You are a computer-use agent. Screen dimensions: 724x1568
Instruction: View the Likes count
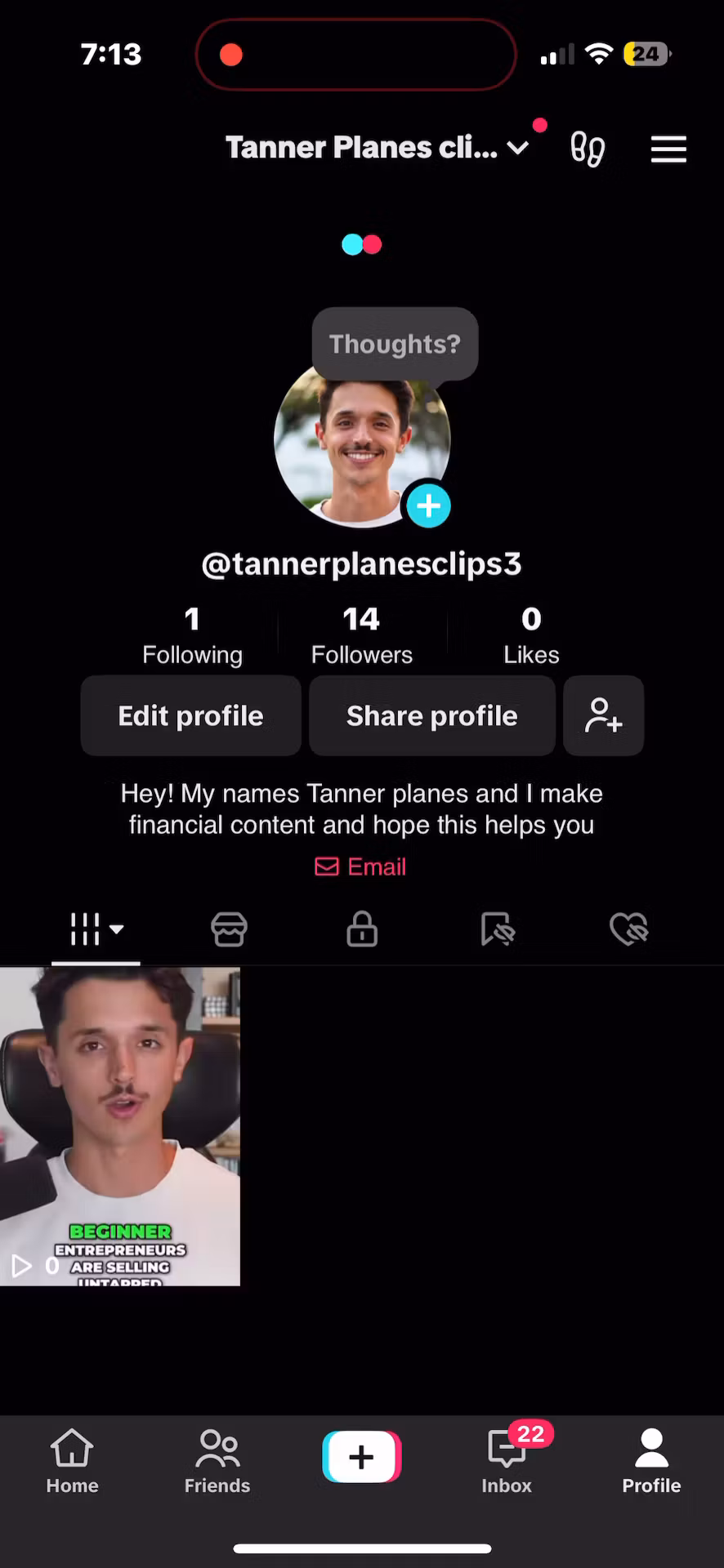coord(531,636)
